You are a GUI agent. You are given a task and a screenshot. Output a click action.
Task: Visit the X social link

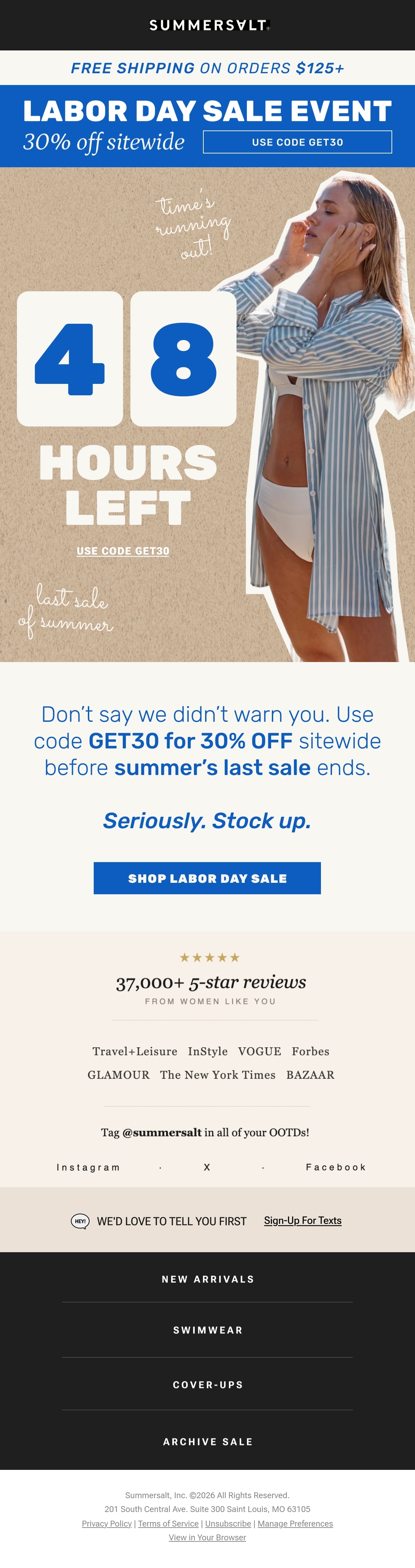[207, 1167]
